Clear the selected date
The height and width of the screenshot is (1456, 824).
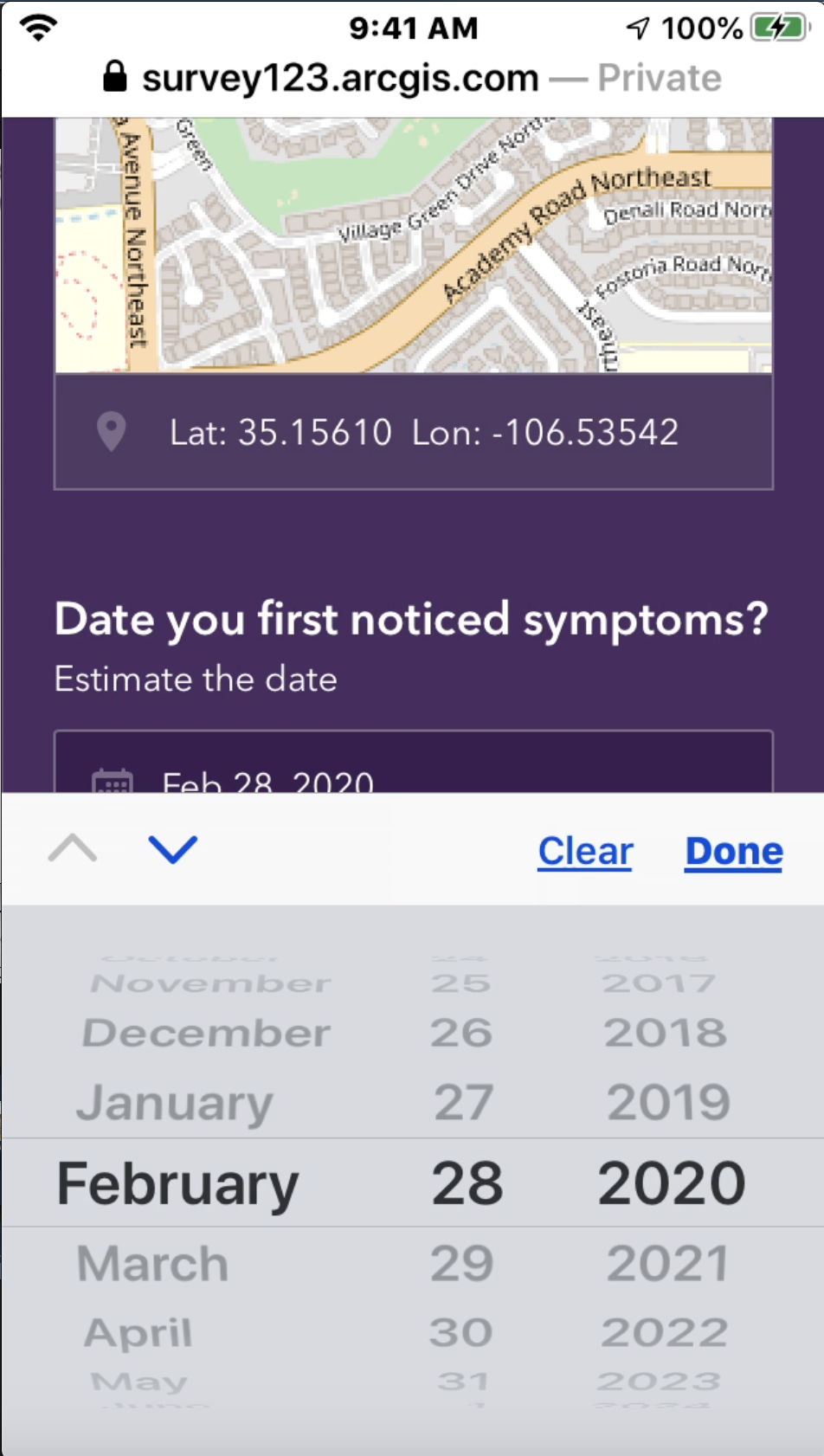click(585, 851)
